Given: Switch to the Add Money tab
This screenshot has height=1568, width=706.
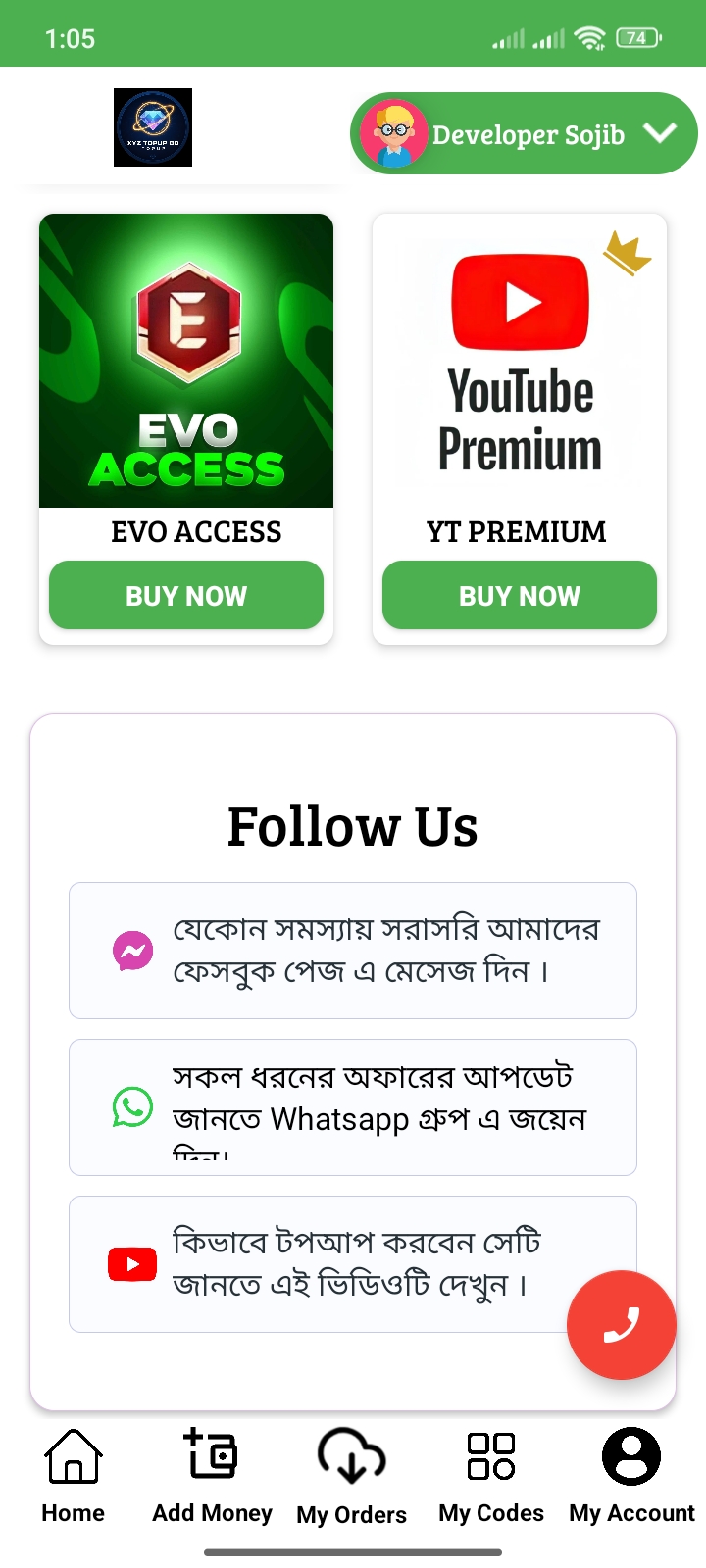Looking at the screenshot, I should (x=212, y=1475).
